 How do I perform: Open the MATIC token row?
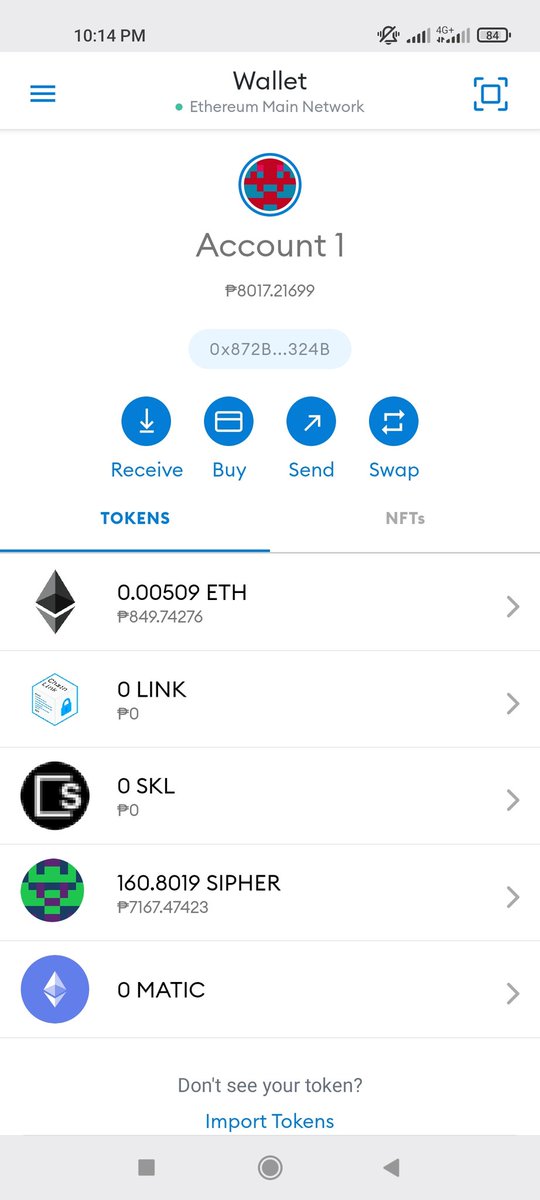coord(270,990)
